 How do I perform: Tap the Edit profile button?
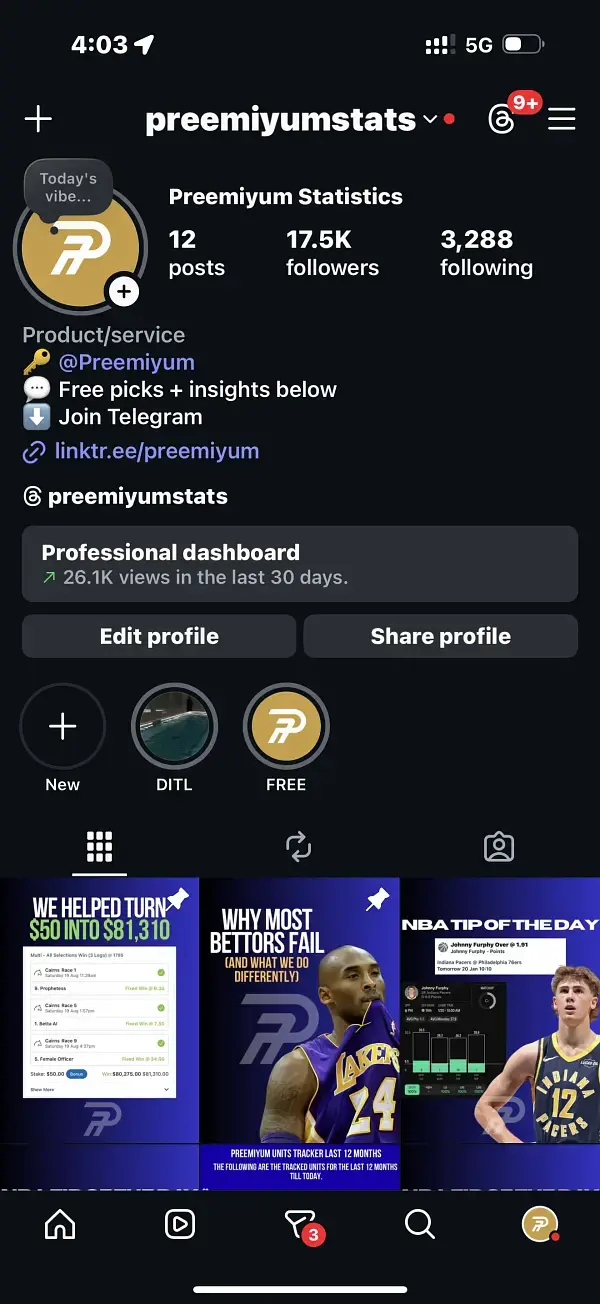click(159, 636)
